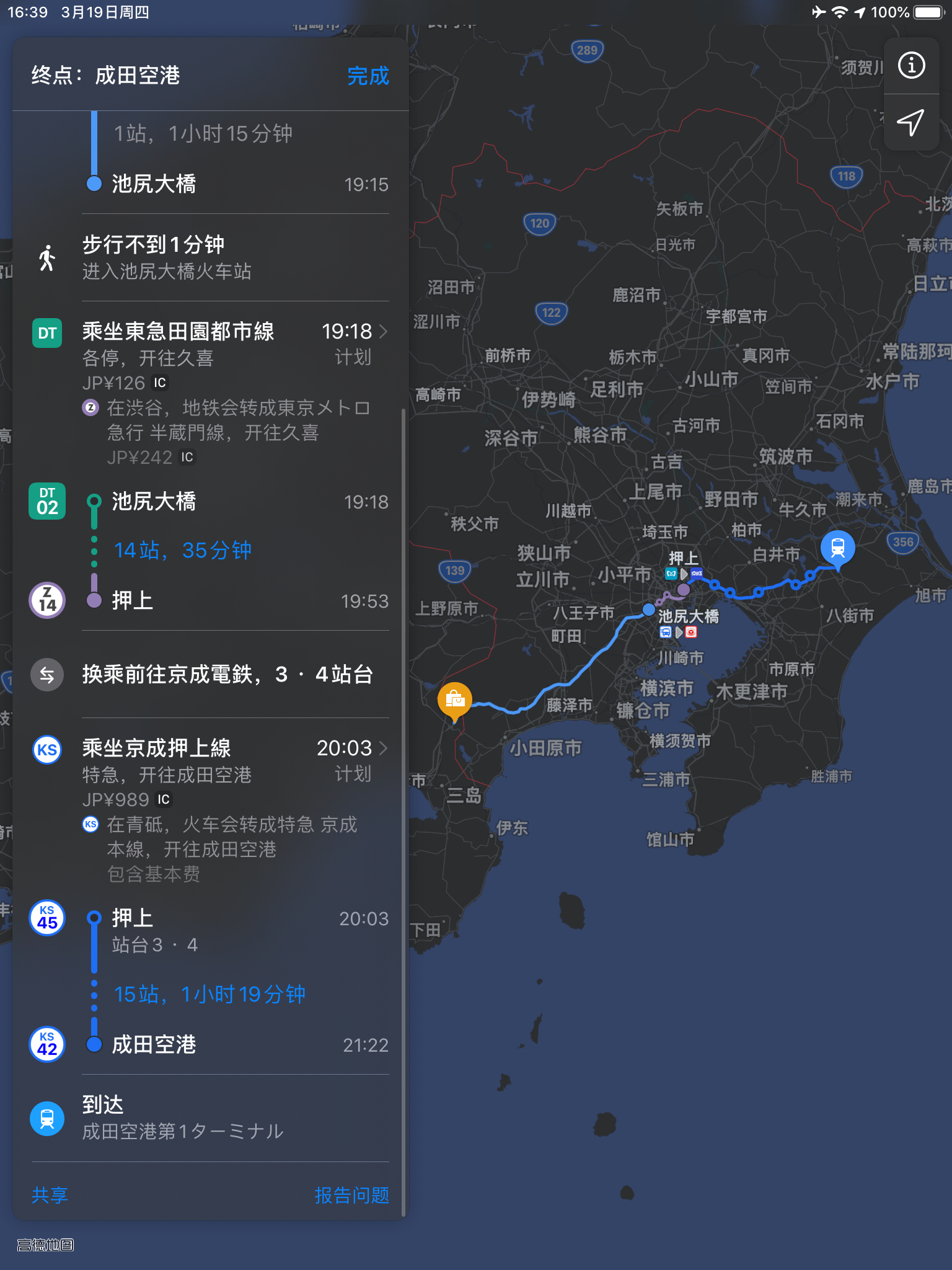
Task: Open 乘坐東急田園都市線 19:18 departure details
Action: tap(355, 332)
